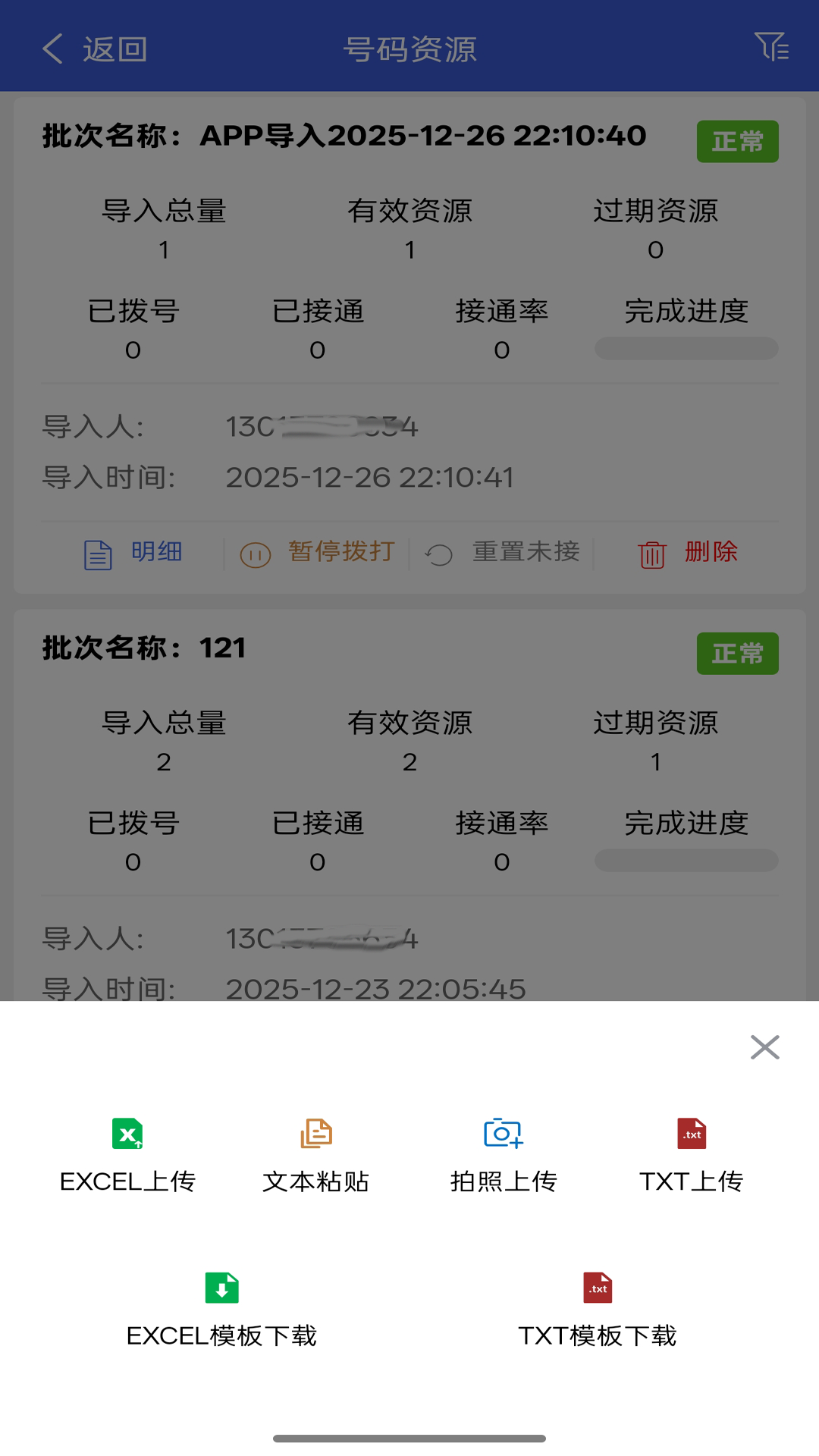Open camera upload via the 拍照上传 icon
The height and width of the screenshot is (1456, 819).
point(503,1134)
